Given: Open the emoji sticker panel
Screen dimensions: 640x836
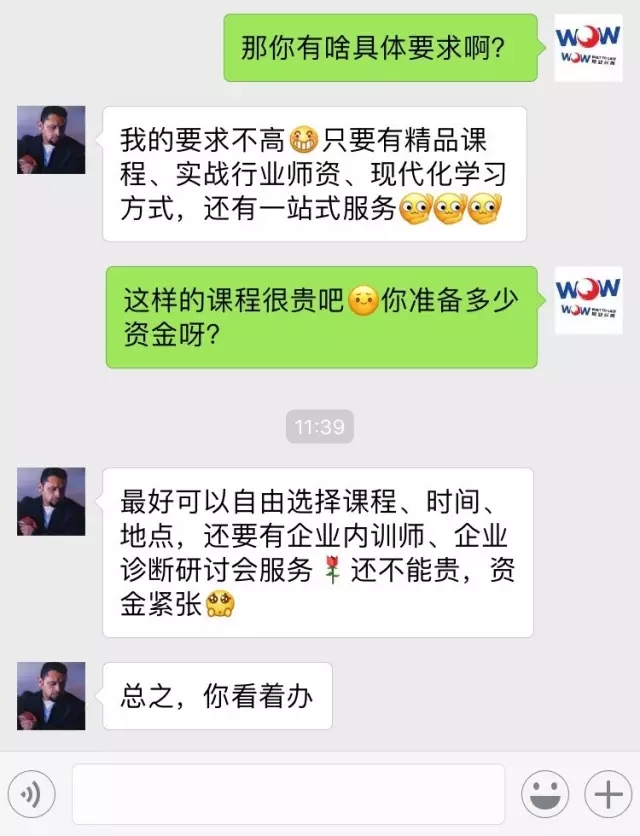Looking at the screenshot, I should pos(545,795).
